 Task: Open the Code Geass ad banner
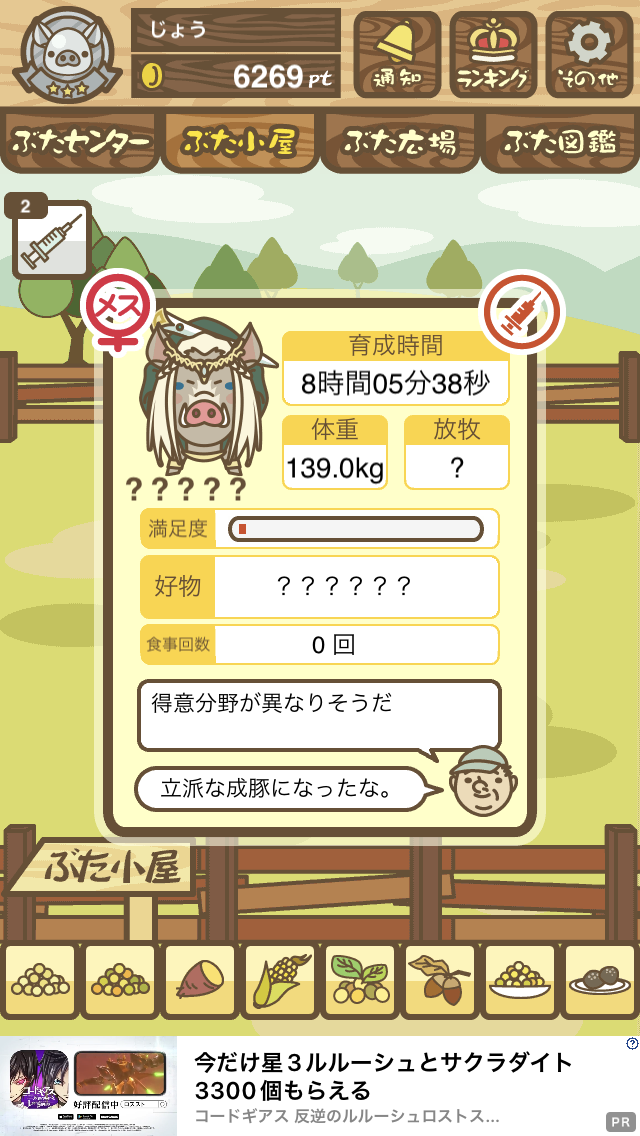[320, 1086]
